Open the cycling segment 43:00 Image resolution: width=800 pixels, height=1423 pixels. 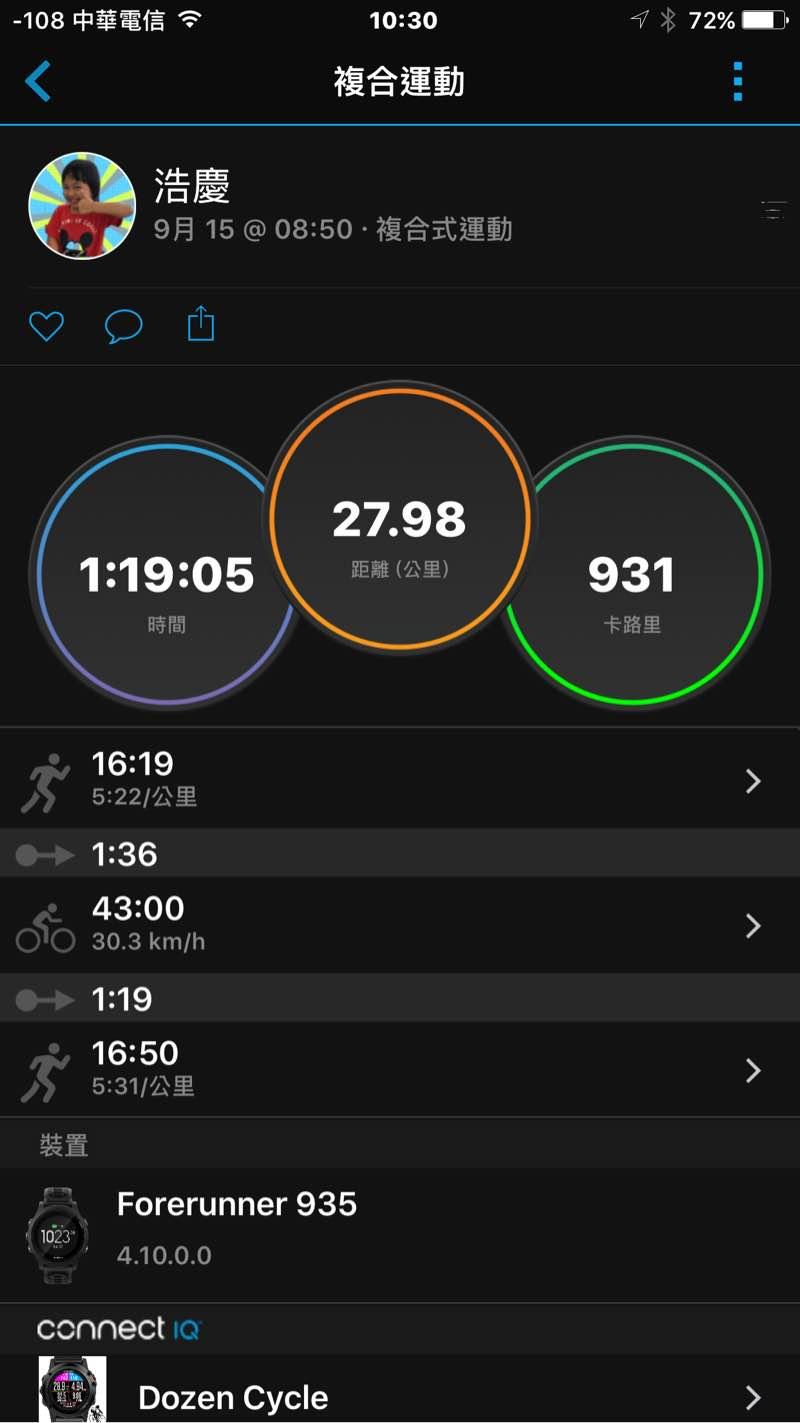[400, 925]
